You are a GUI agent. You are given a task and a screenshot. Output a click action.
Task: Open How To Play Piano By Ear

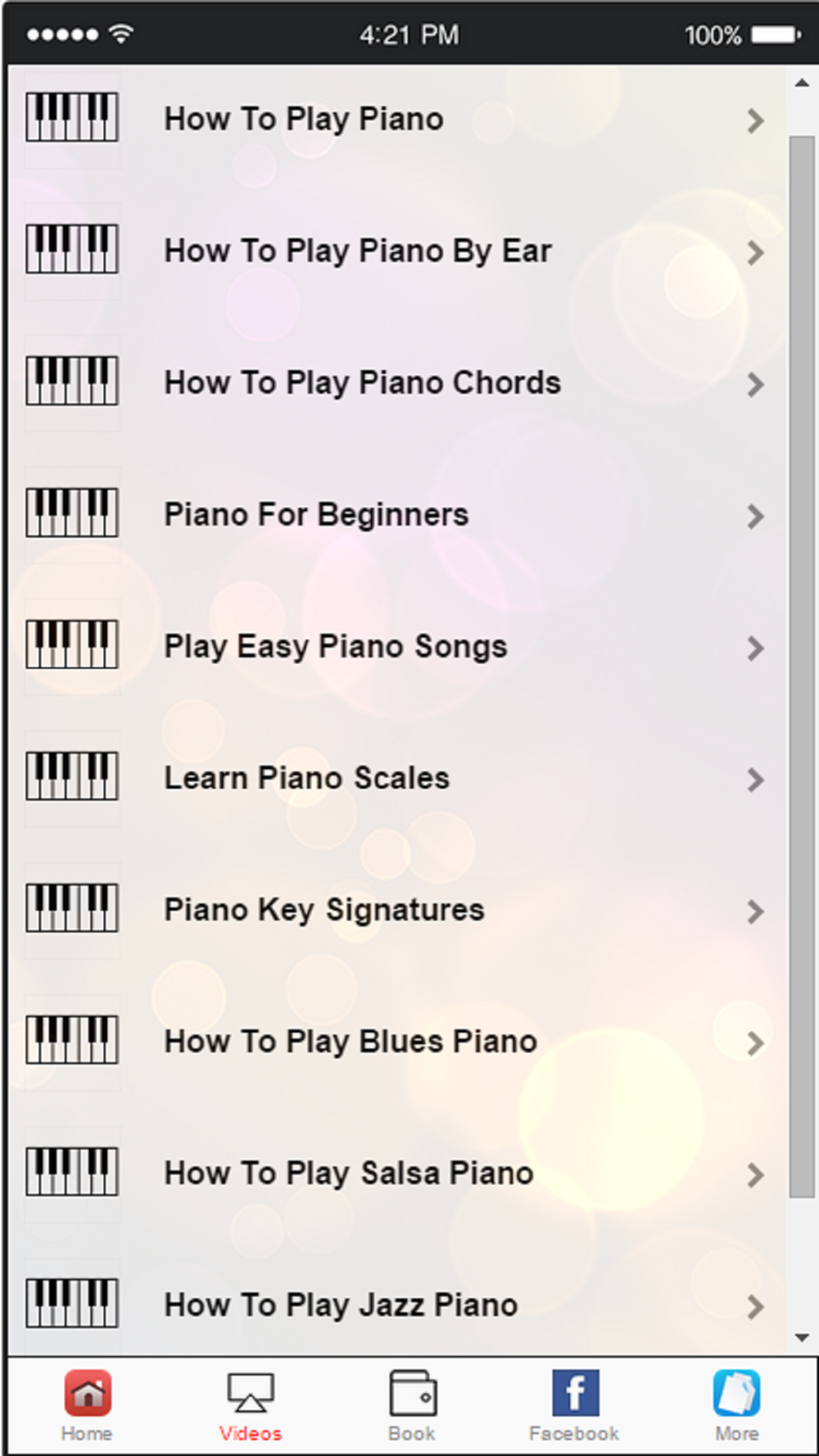point(396,251)
